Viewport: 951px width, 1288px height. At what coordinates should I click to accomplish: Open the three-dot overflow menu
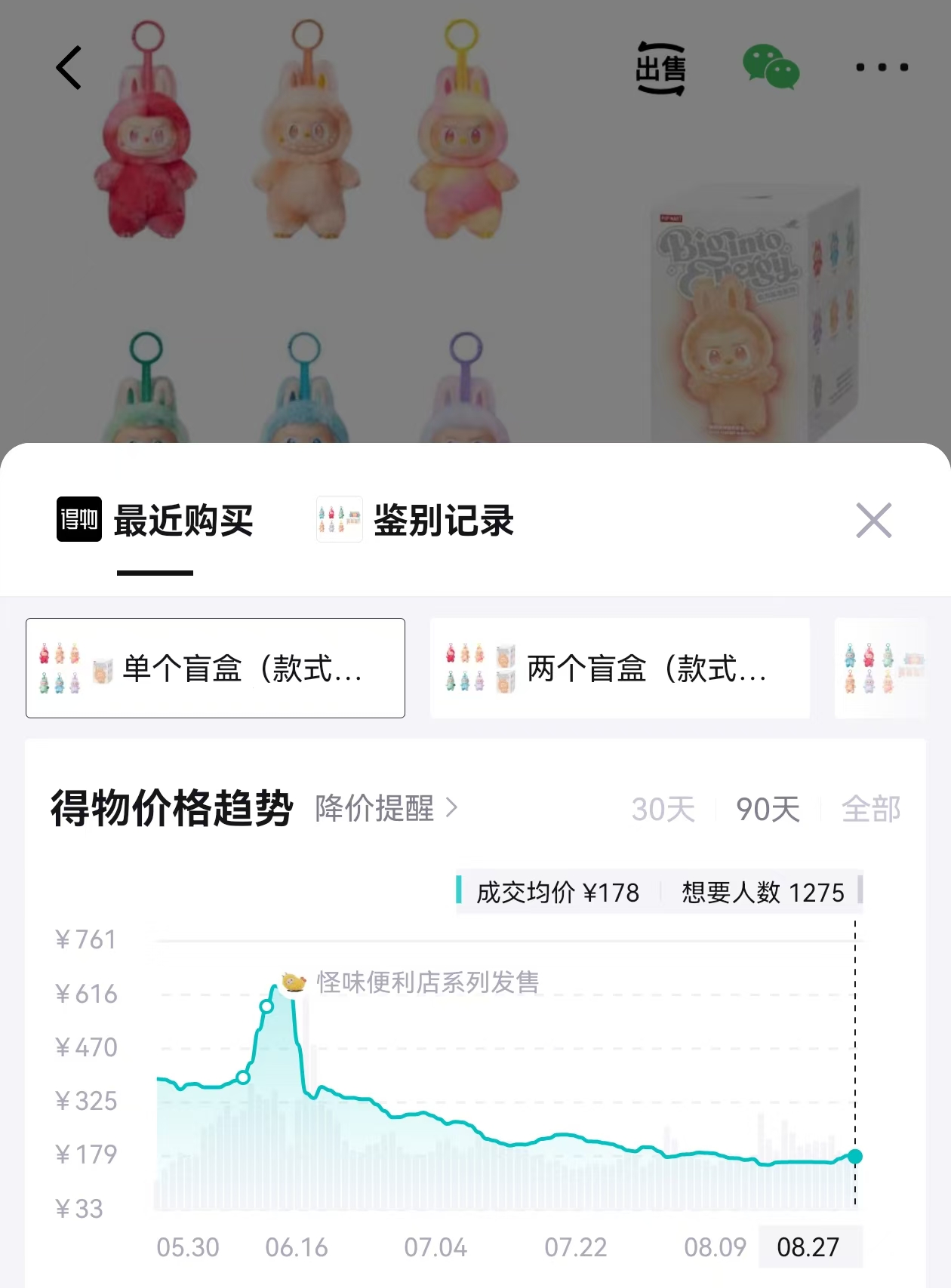(882, 68)
